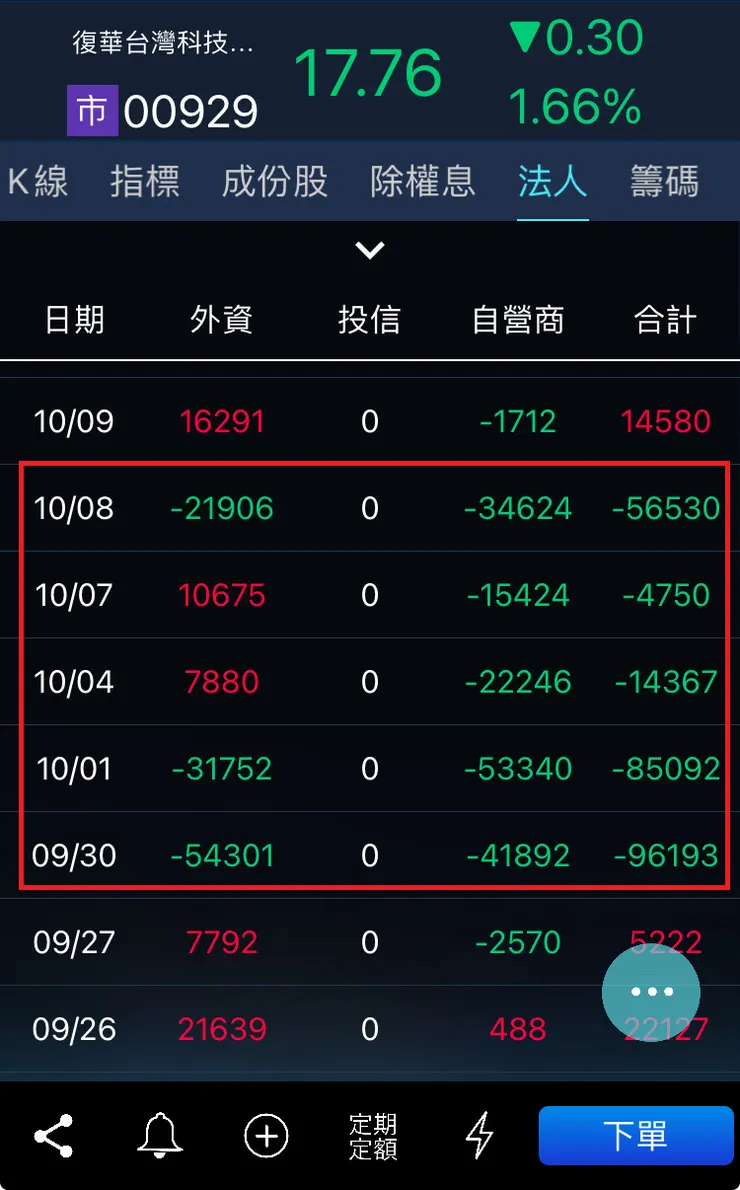Tap the 合計 total column header
The height and width of the screenshot is (1190, 740).
coord(665,319)
